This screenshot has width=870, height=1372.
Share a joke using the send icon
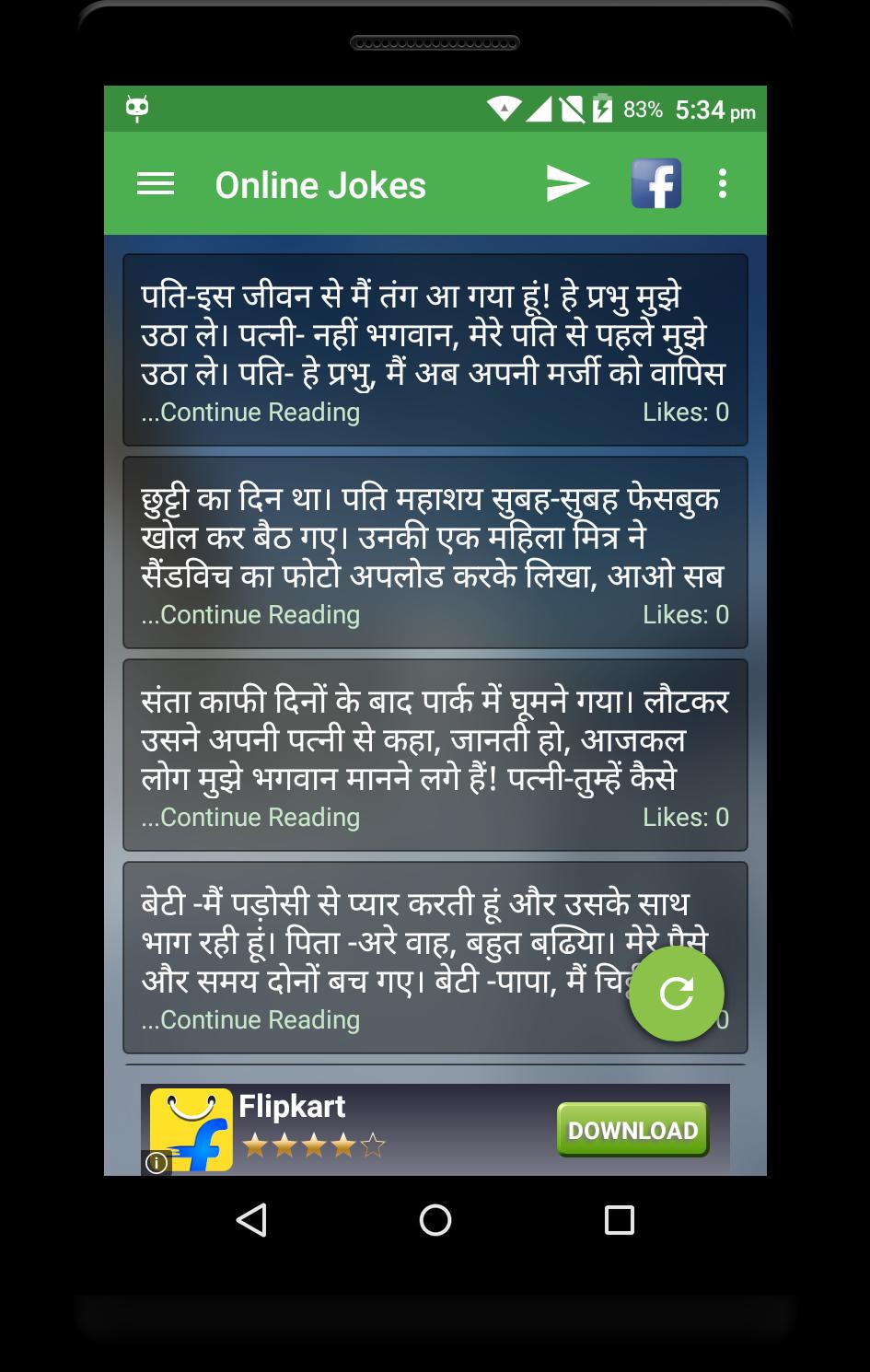pos(568,183)
